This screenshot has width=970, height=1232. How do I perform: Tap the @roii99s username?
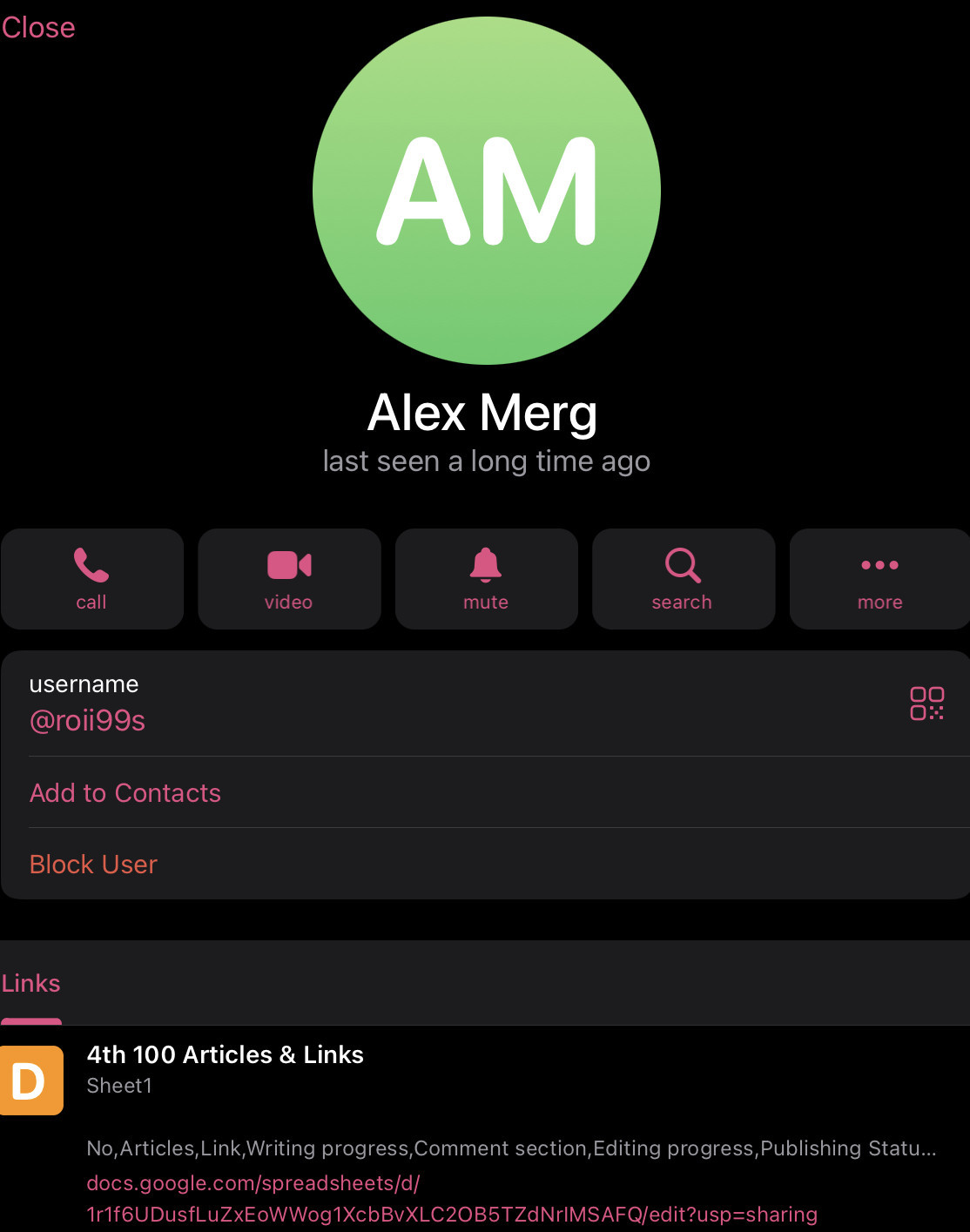click(x=87, y=721)
